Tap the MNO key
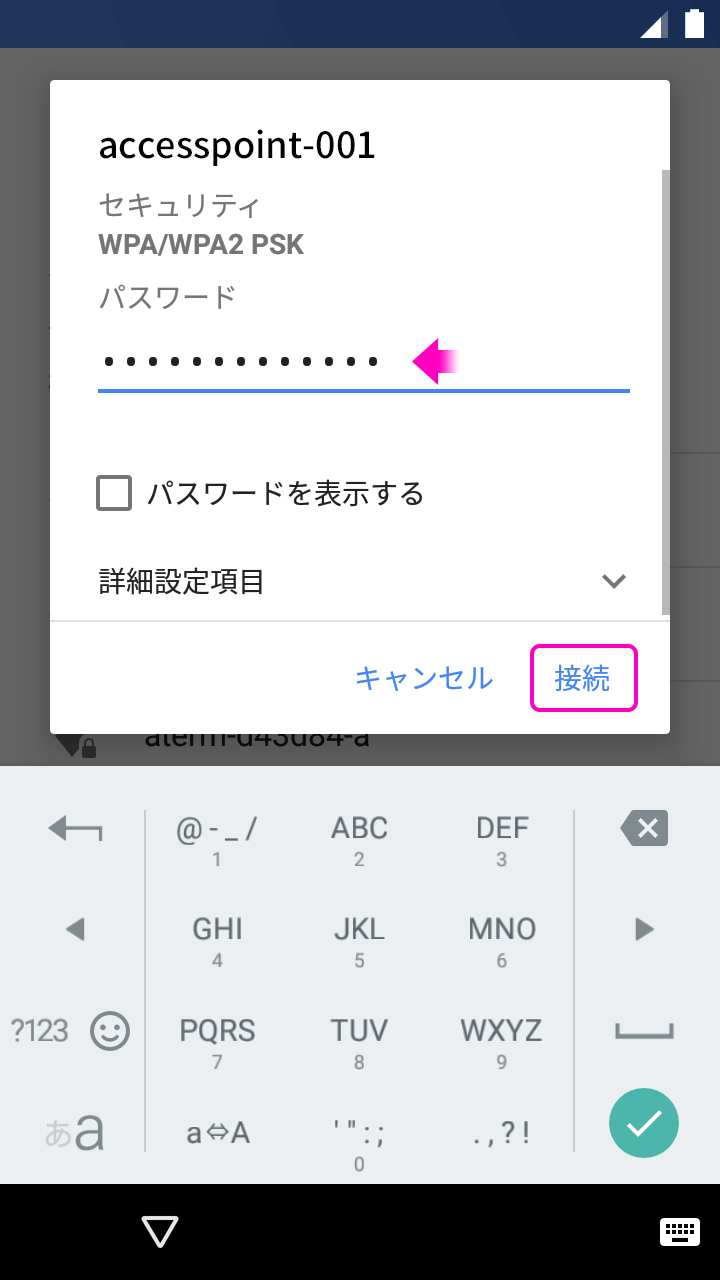The image size is (720, 1280). coord(502,940)
